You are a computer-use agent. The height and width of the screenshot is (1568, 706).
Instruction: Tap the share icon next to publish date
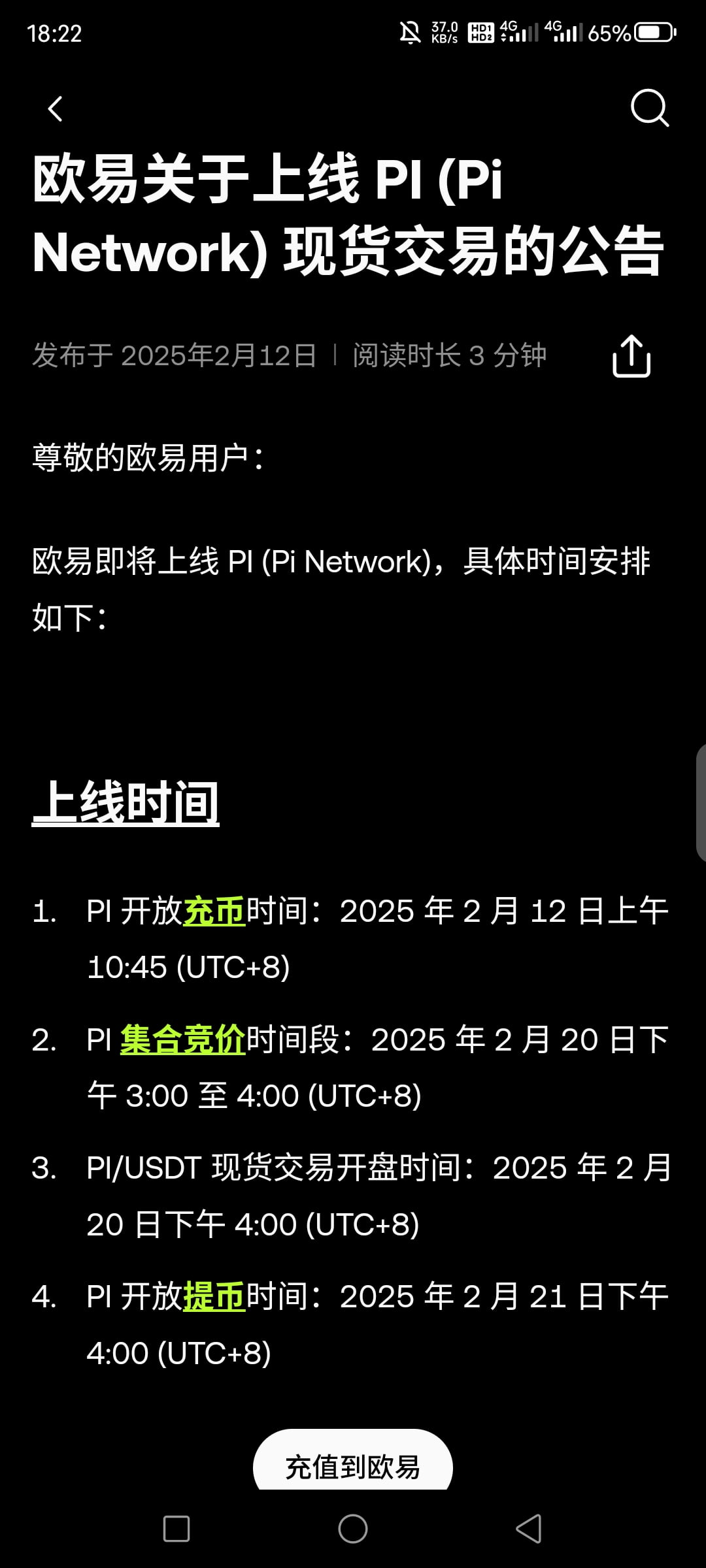[630, 355]
